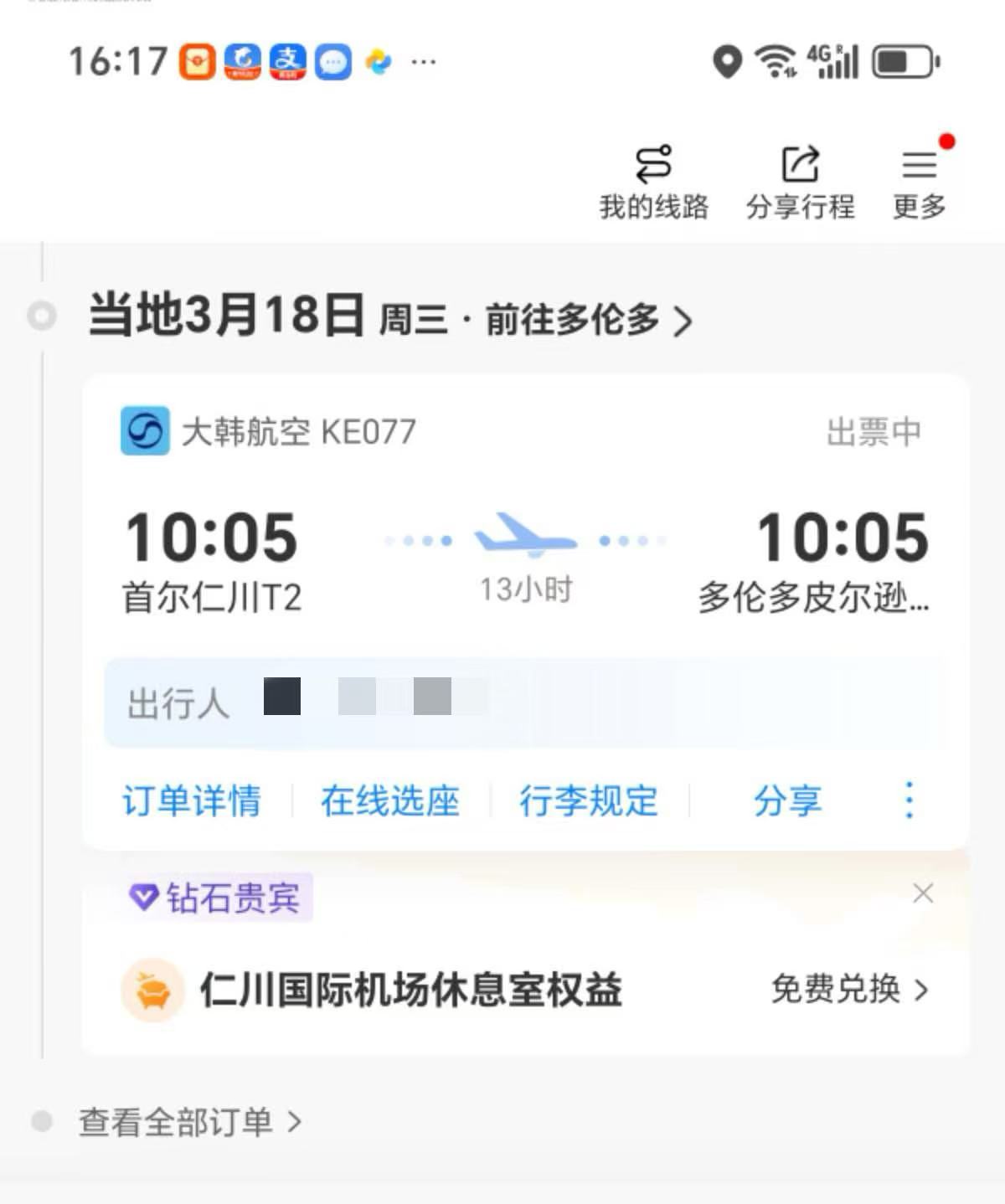
Task: Dismiss the 钻石贵宾 lounge banner
Action: coord(923,893)
